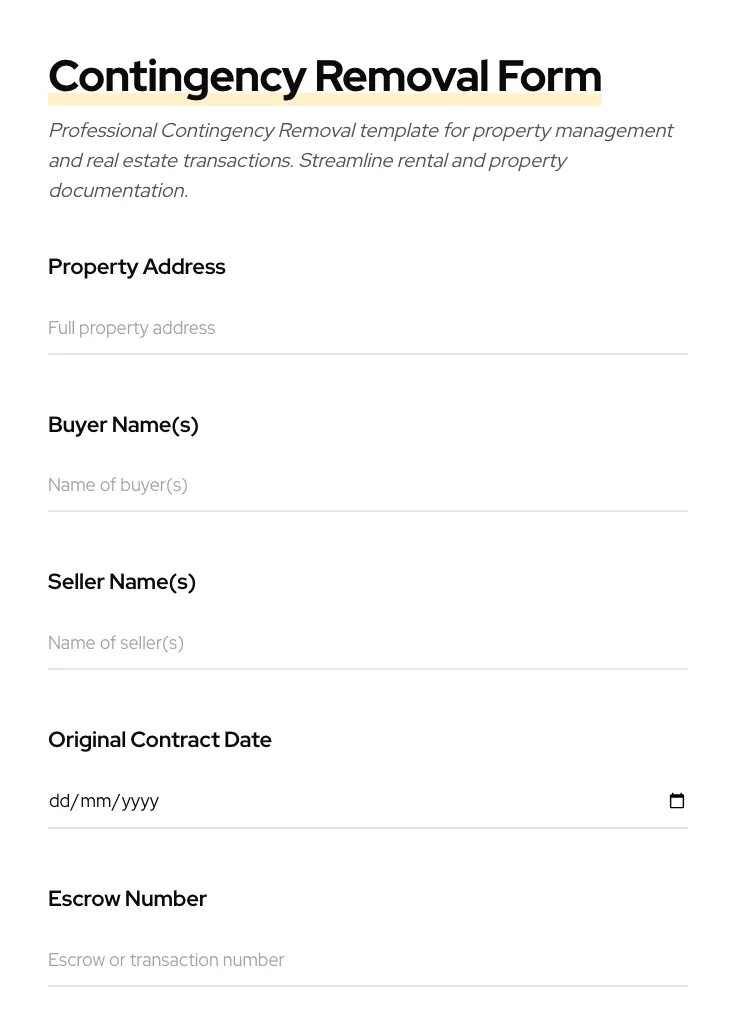Enter the Escrow Number field
This screenshot has height=1024, width=736.
pyautogui.click(x=367, y=960)
